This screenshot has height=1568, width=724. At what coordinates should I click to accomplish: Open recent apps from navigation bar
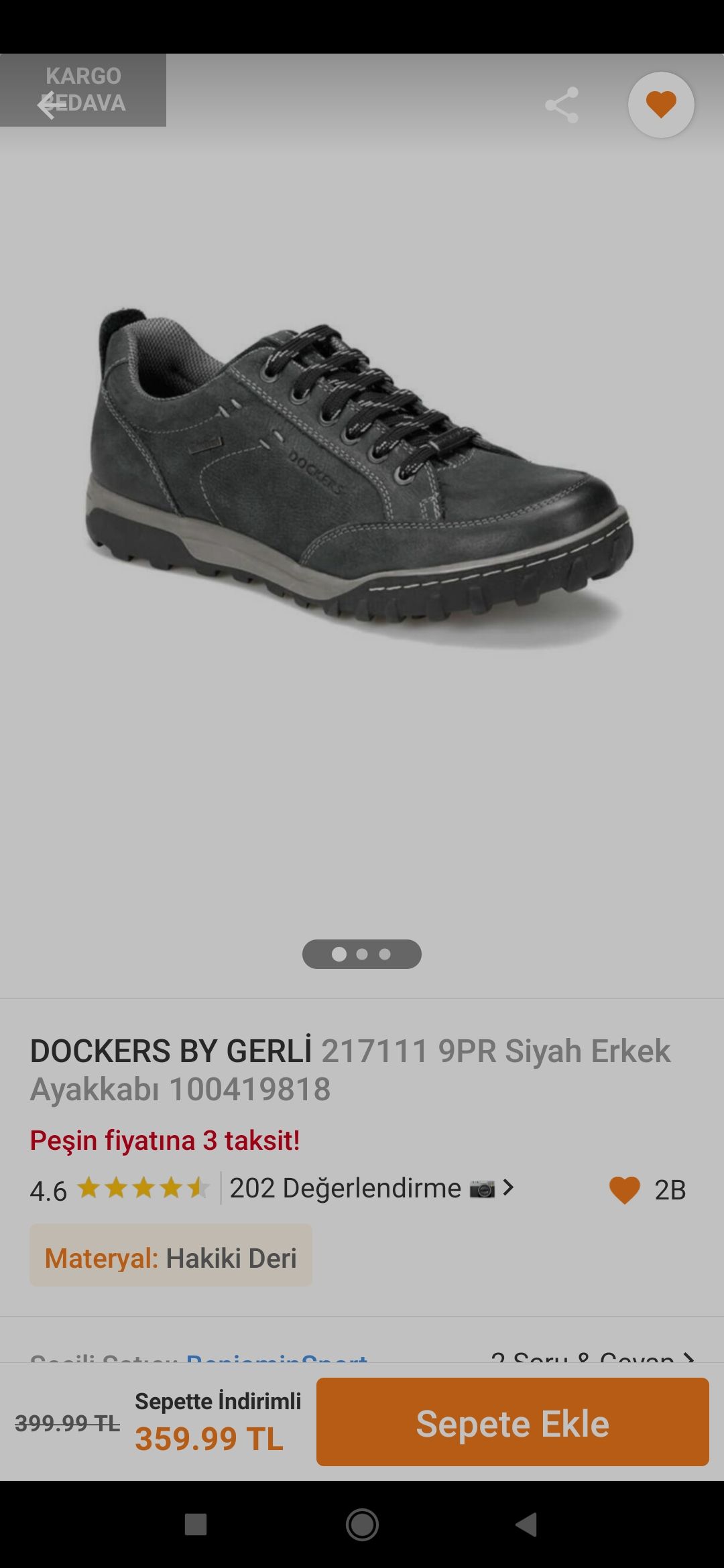[196, 1525]
